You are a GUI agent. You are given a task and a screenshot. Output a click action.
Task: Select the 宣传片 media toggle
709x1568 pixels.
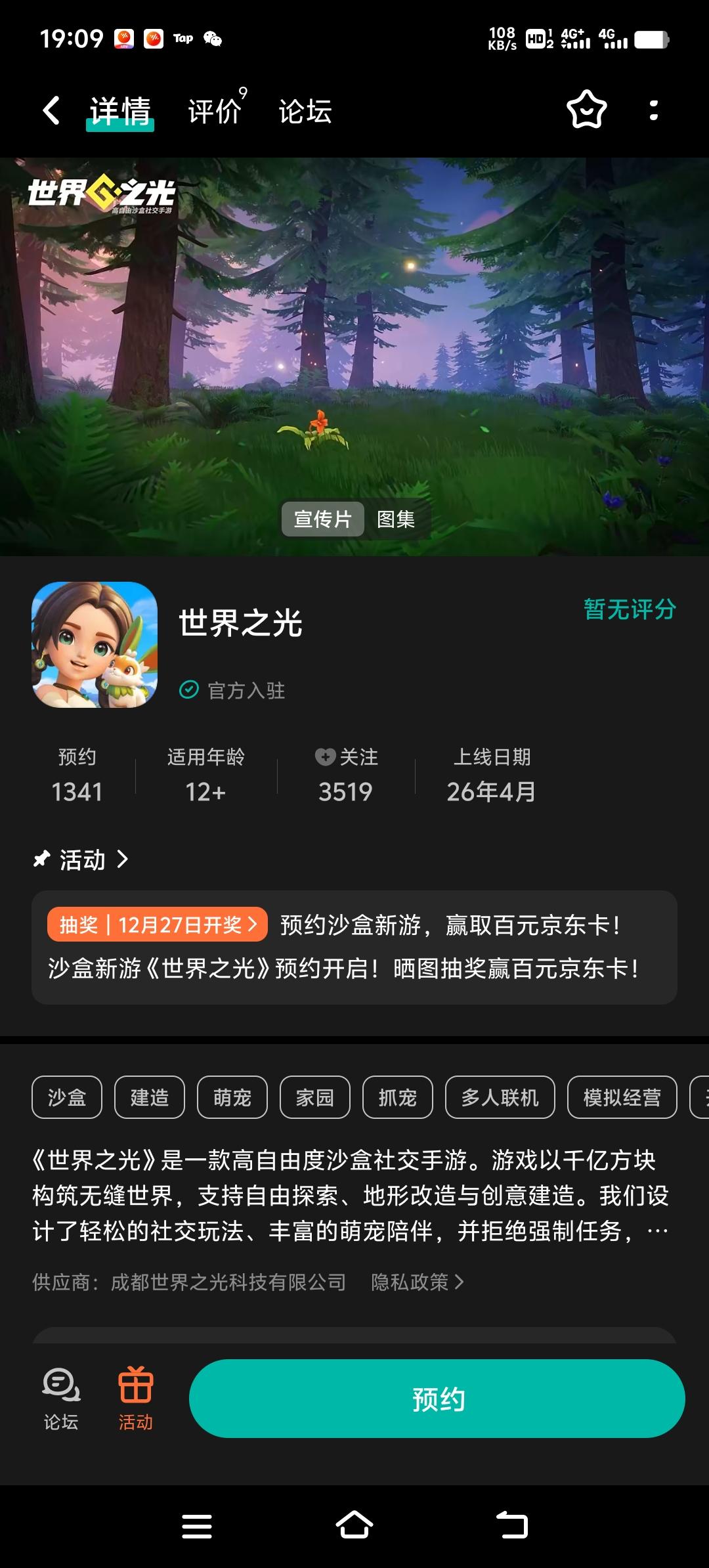322,519
